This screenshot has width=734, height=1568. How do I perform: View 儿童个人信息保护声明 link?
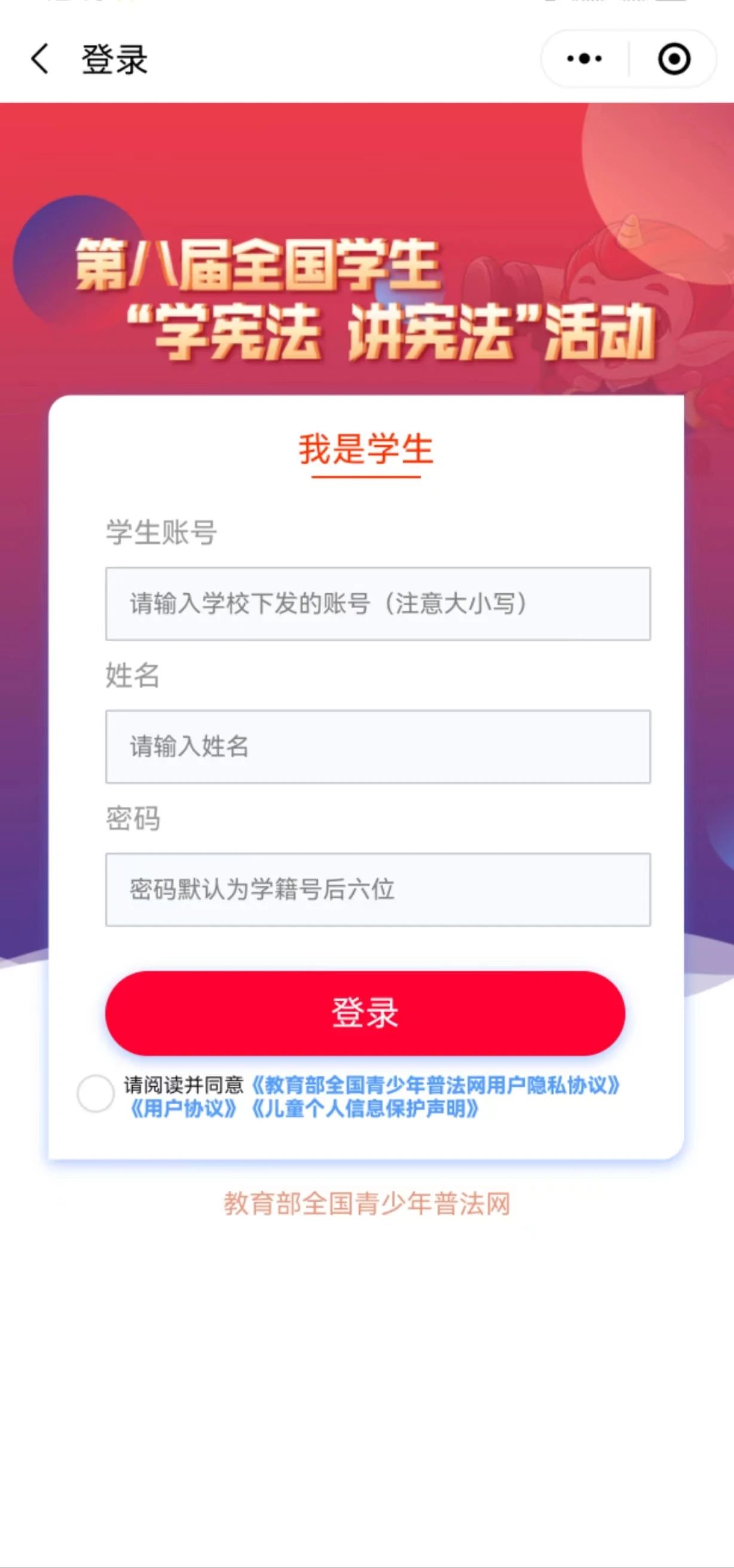(x=365, y=1109)
